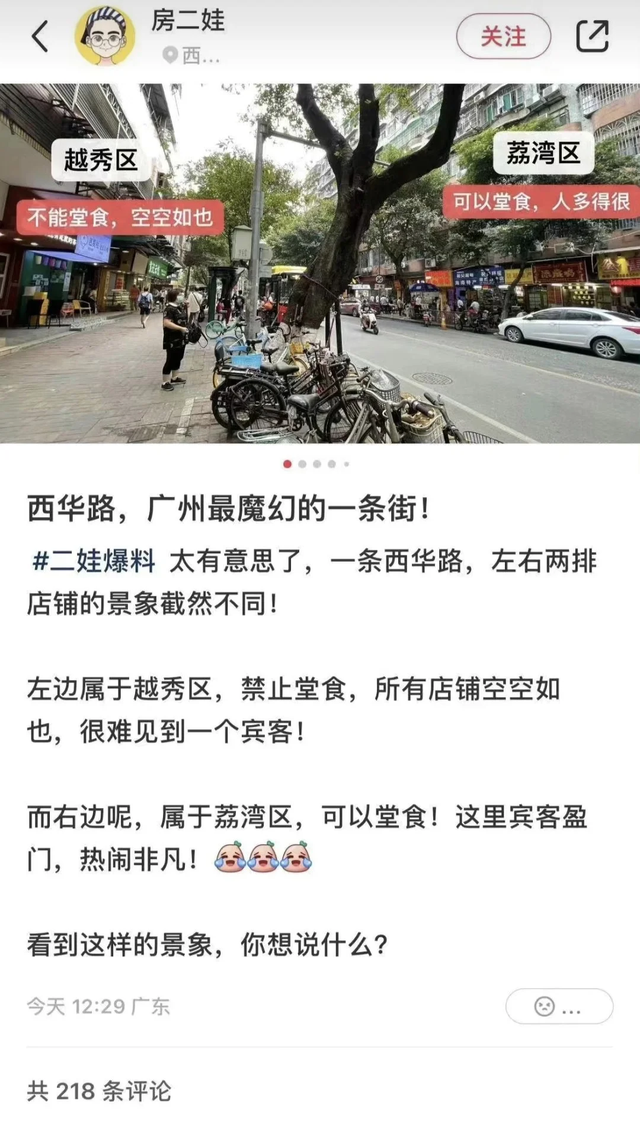The image size is (640, 1123).
Task: Tap the dislike face button next to the date
Action: point(558,1006)
